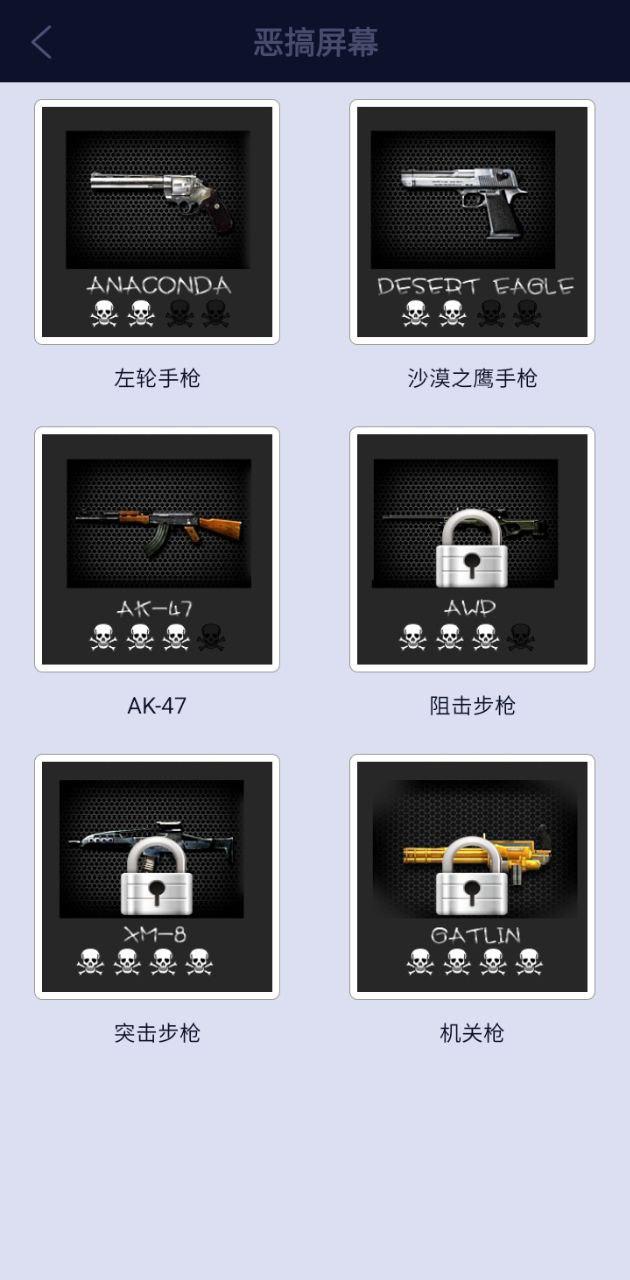Choose the AK-47 weapon tile
The image size is (630, 1280).
click(157, 549)
